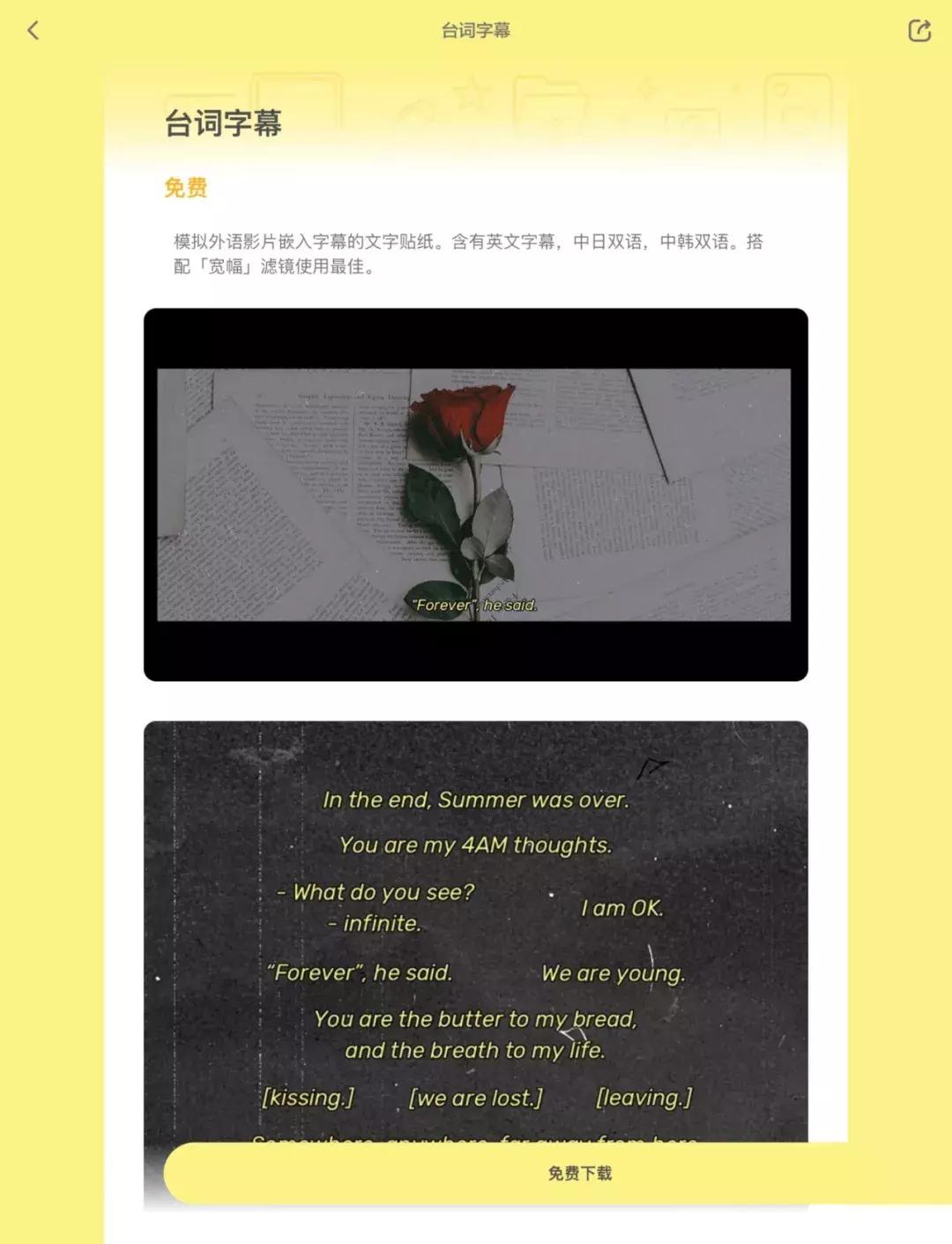Screen dimensions: 952x1244
Task: Click the orange 免费 label
Action: 184,188
